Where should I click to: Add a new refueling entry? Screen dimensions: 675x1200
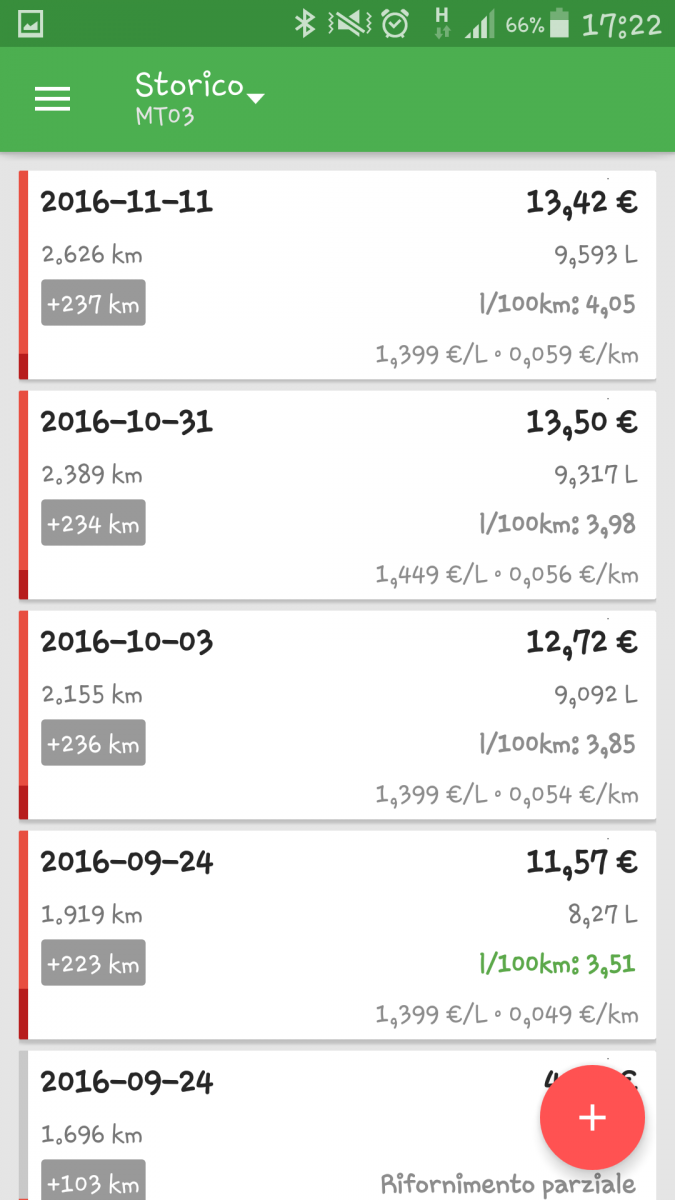click(x=592, y=1117)
